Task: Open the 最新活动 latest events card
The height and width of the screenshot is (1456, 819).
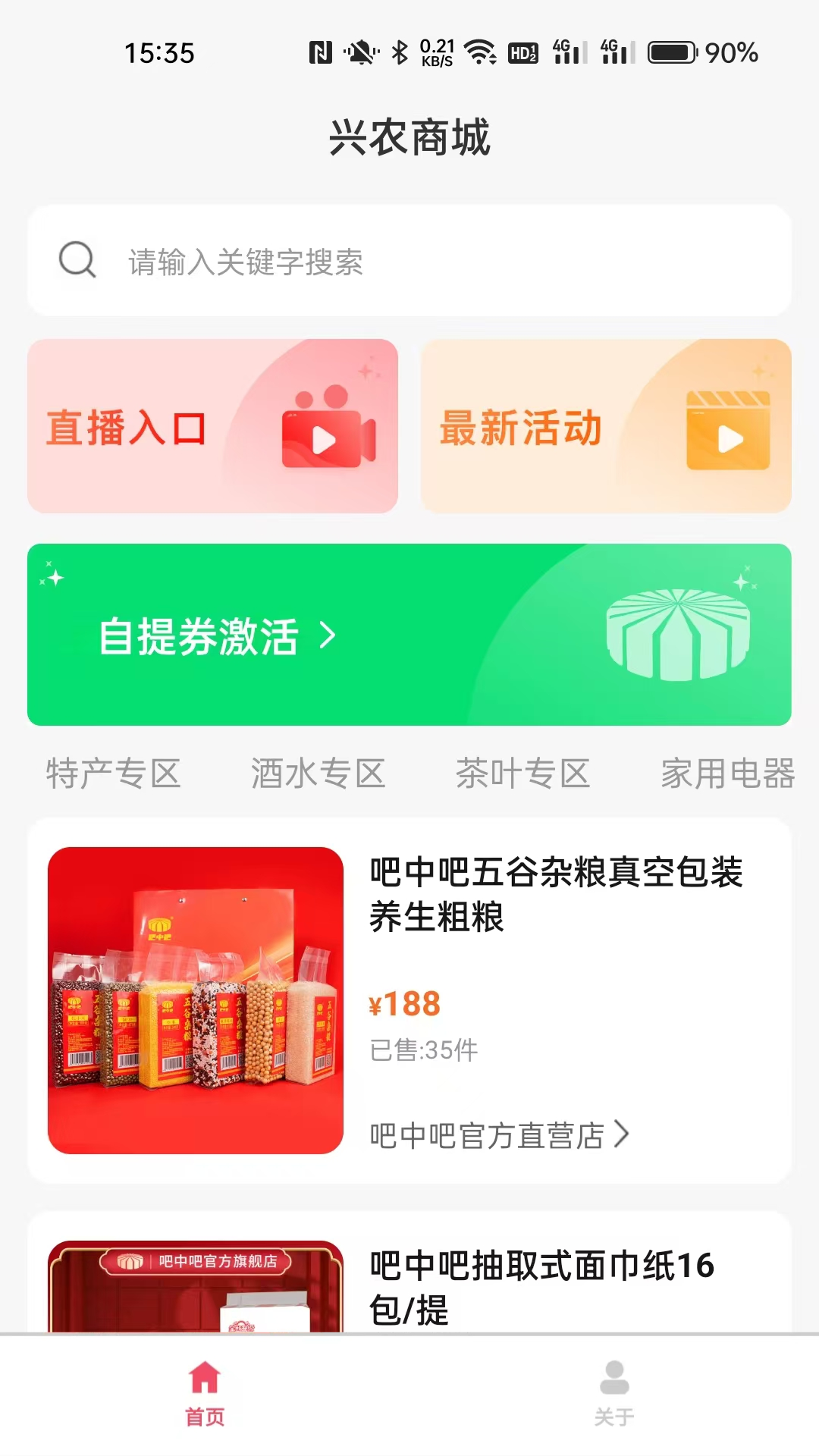Action: (605, 426)
